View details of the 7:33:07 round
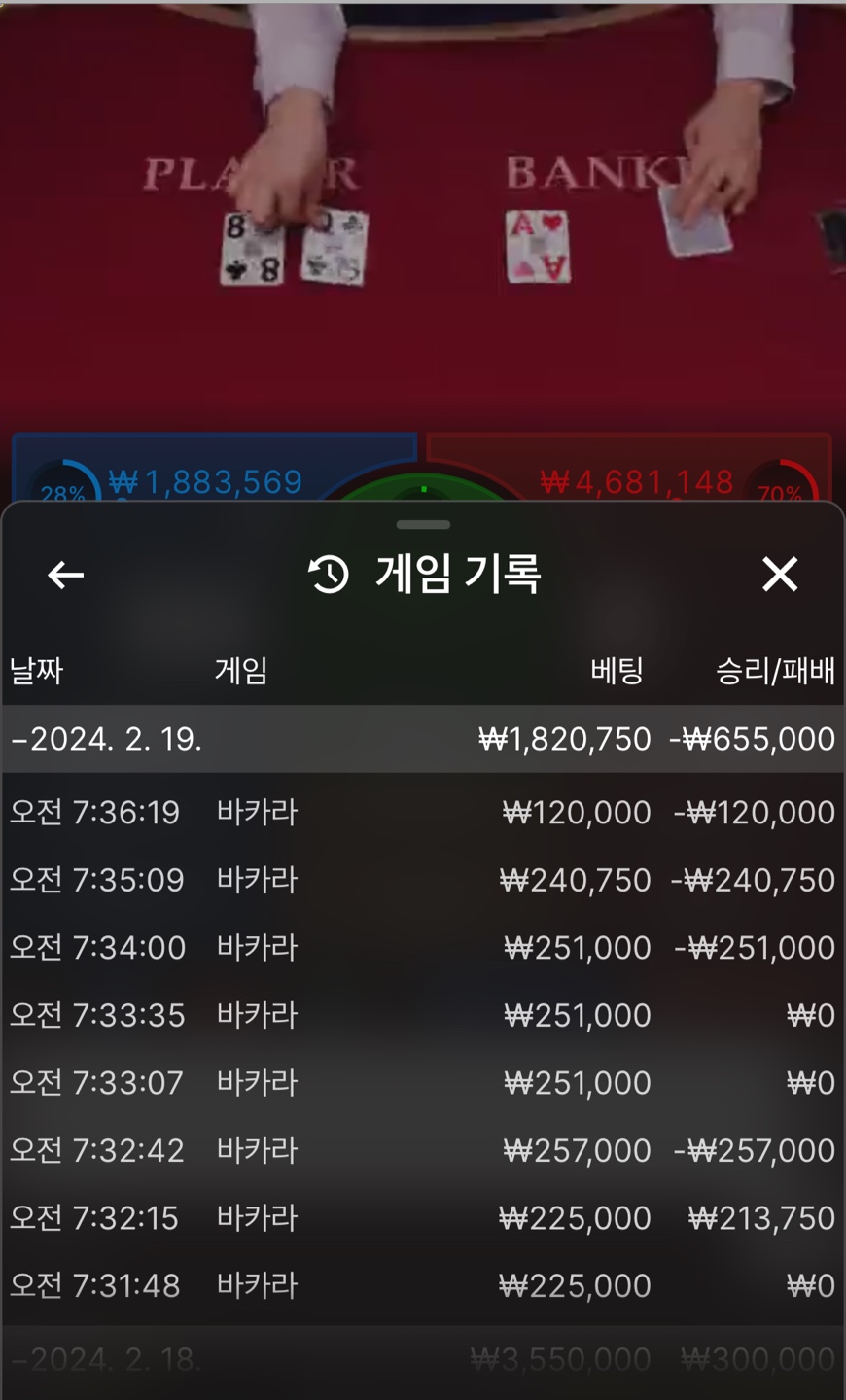The image size is (846, 1400). [x=423, y=1082]
